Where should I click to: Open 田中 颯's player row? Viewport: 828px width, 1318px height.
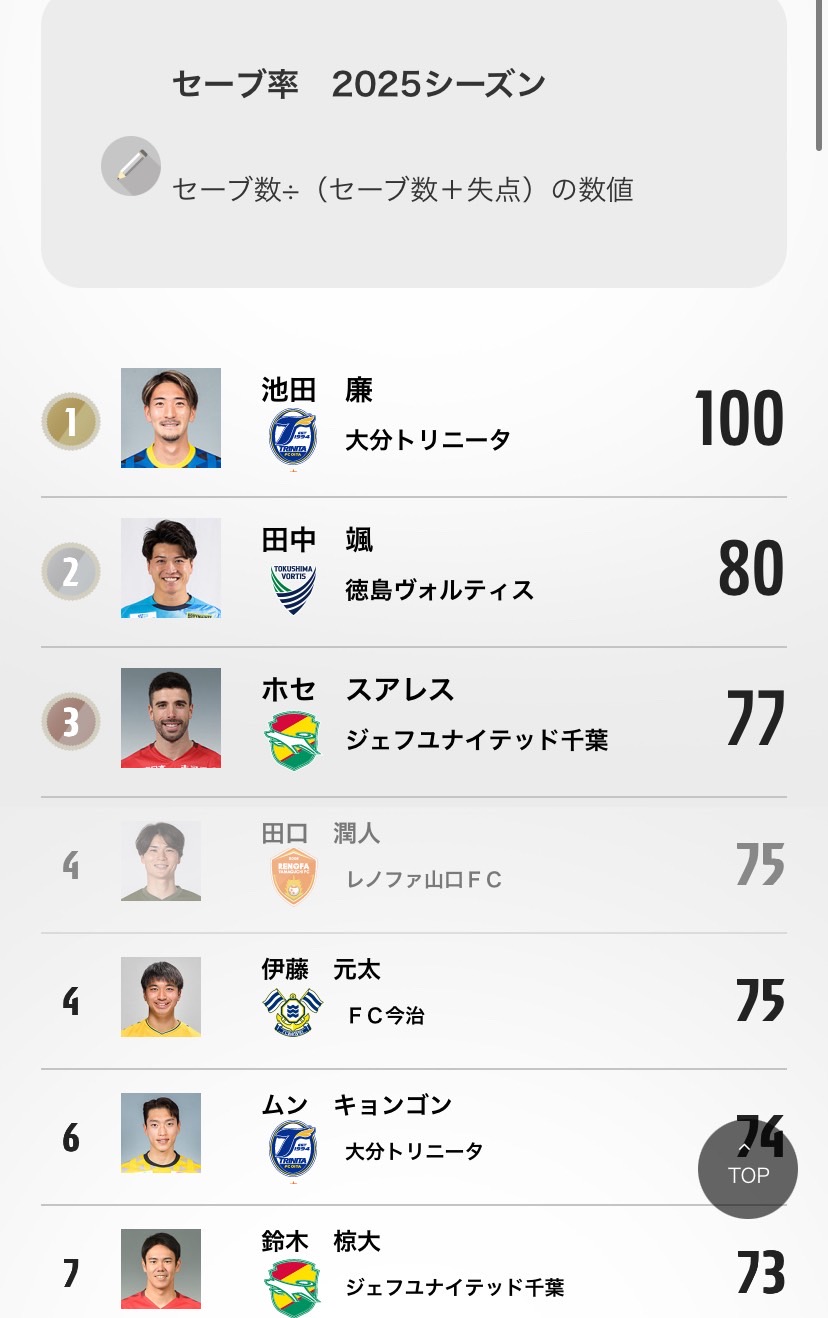(x=413, y=570)
